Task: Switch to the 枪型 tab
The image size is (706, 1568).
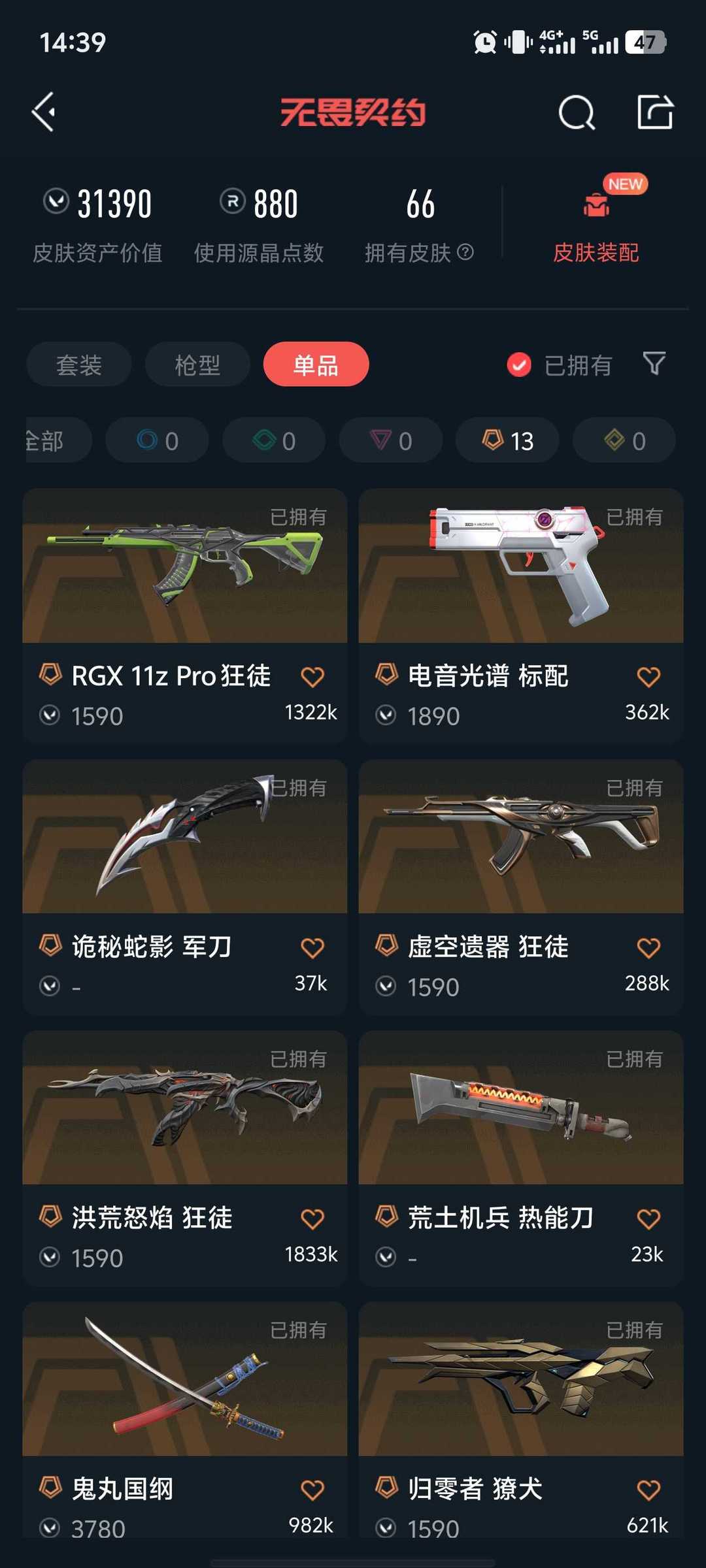Action: pyautogui.click(x=197, y=365)
